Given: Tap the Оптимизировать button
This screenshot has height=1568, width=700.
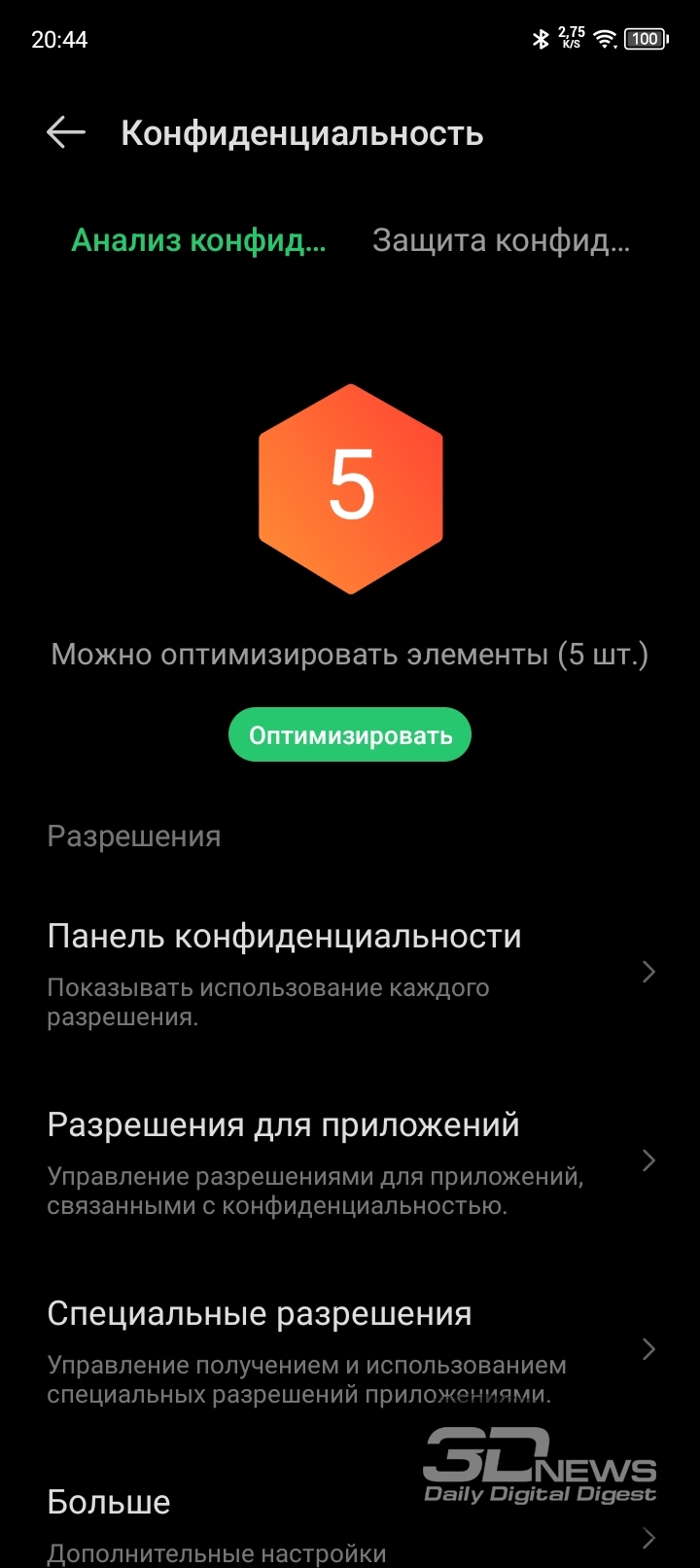Looking at the screenshot, I should [x=350, y=734].
